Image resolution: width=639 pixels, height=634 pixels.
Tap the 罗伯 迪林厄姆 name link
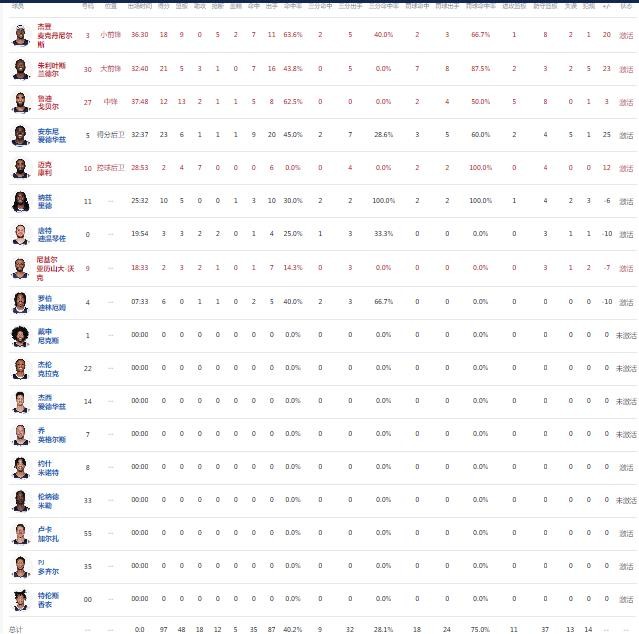[x=54, y=301]
